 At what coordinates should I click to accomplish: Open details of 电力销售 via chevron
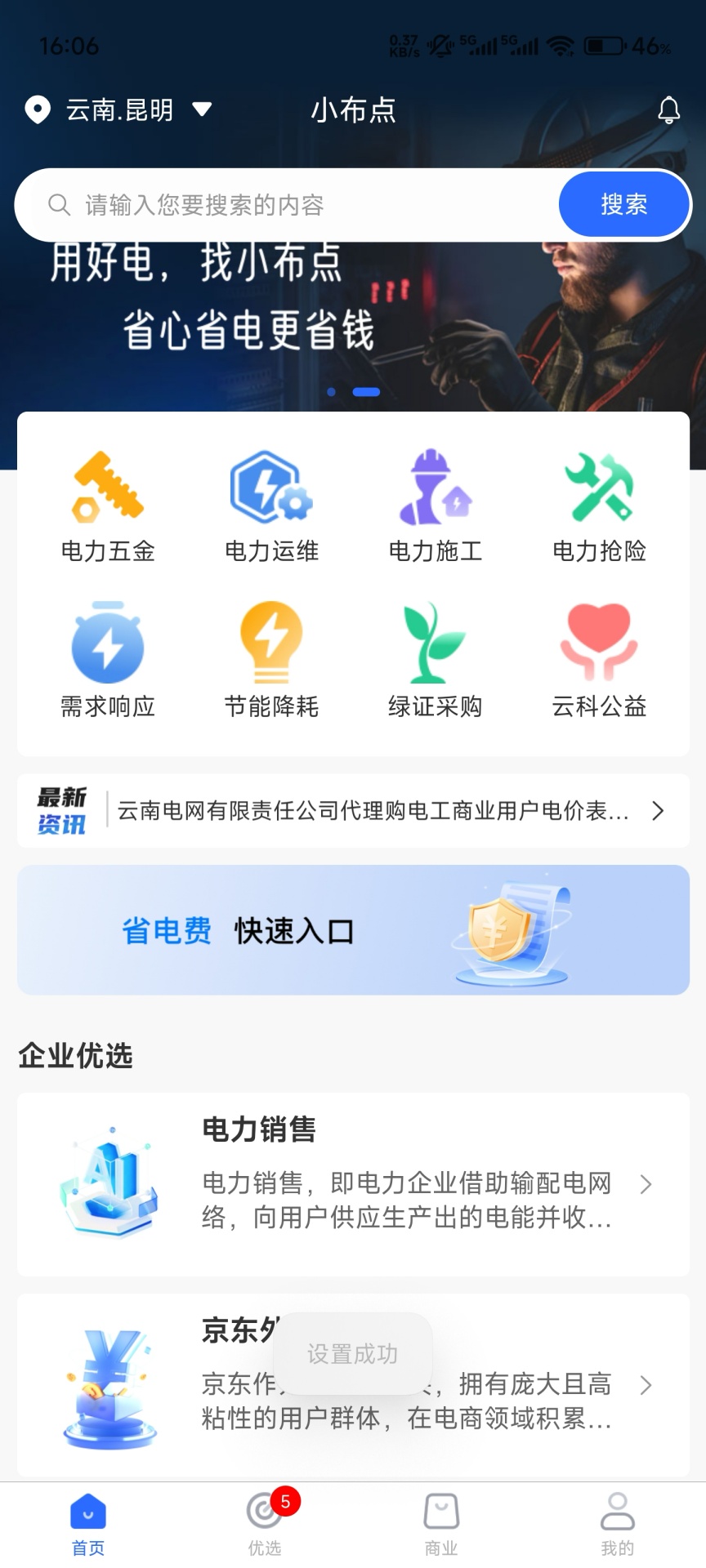tap(647, 1184)
